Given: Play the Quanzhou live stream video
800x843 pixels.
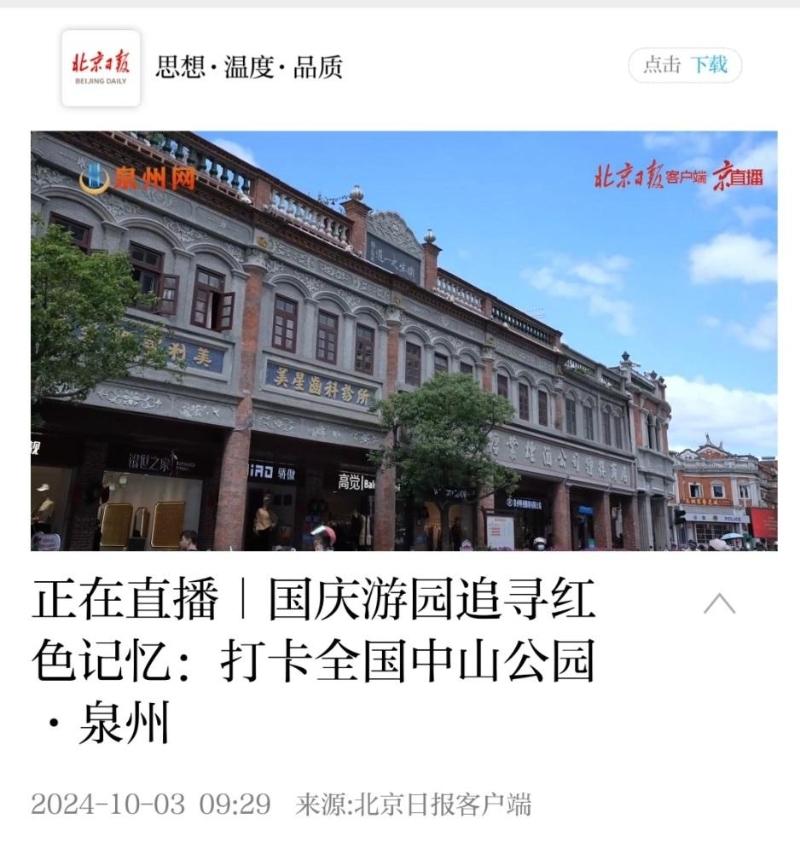Looking at the screenshot, I should pyautogui.click(x=403, y=341).
